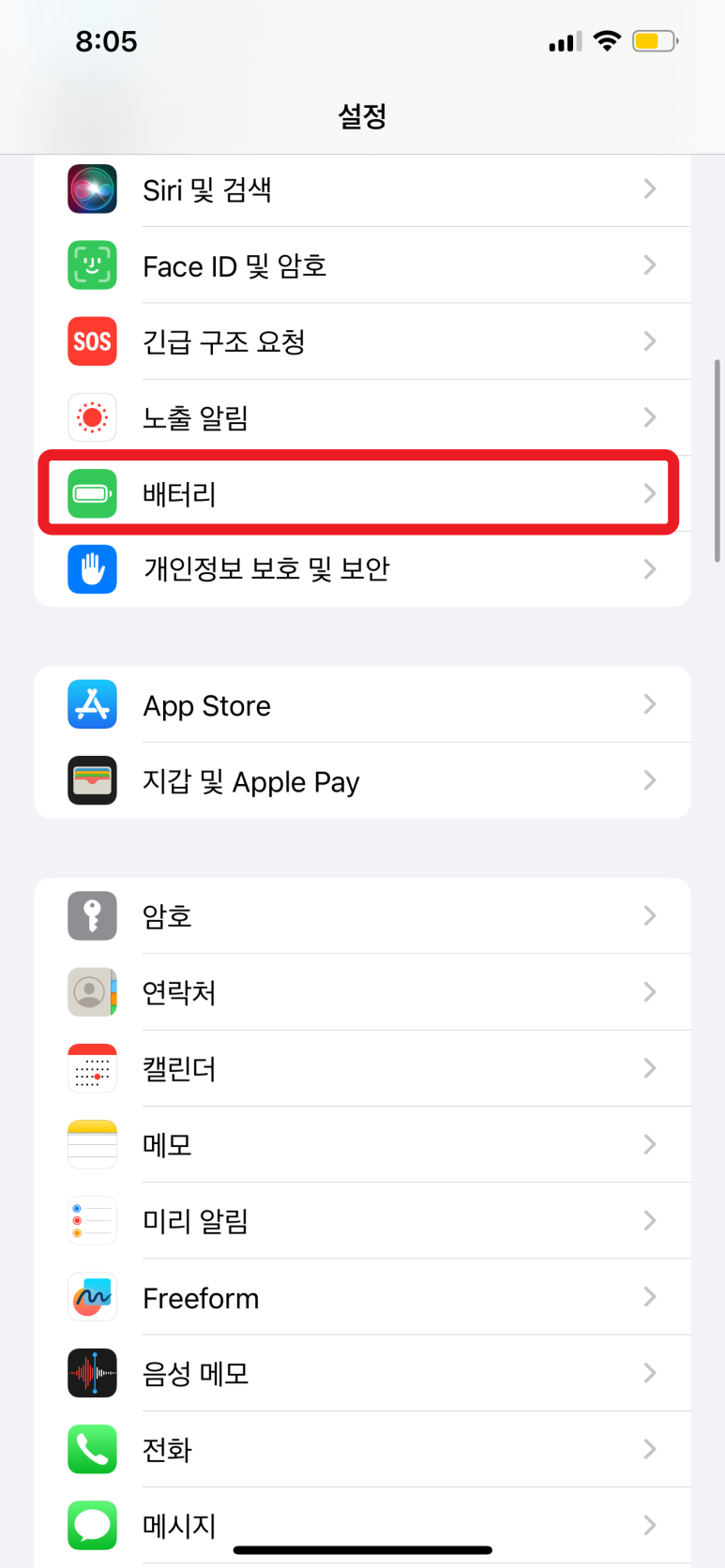Open the 배터리 settings row
725x1568 pixels.
(362, 494)
